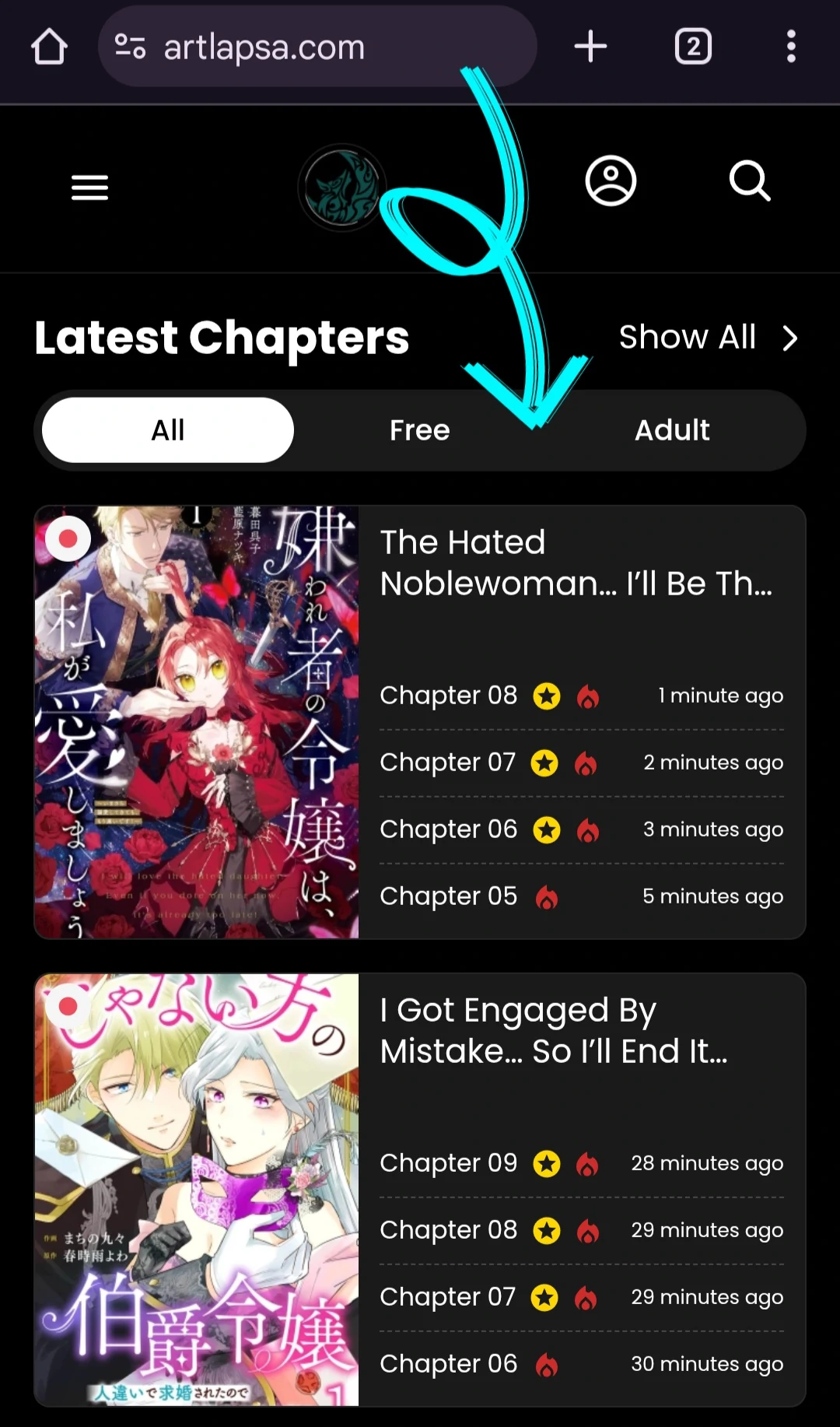The width and height of the screenshot is (840, 1427).
Task: Open The Hated Noblewoman cover thumbnail
Action: pyautogui.click(x=197, y=722)
